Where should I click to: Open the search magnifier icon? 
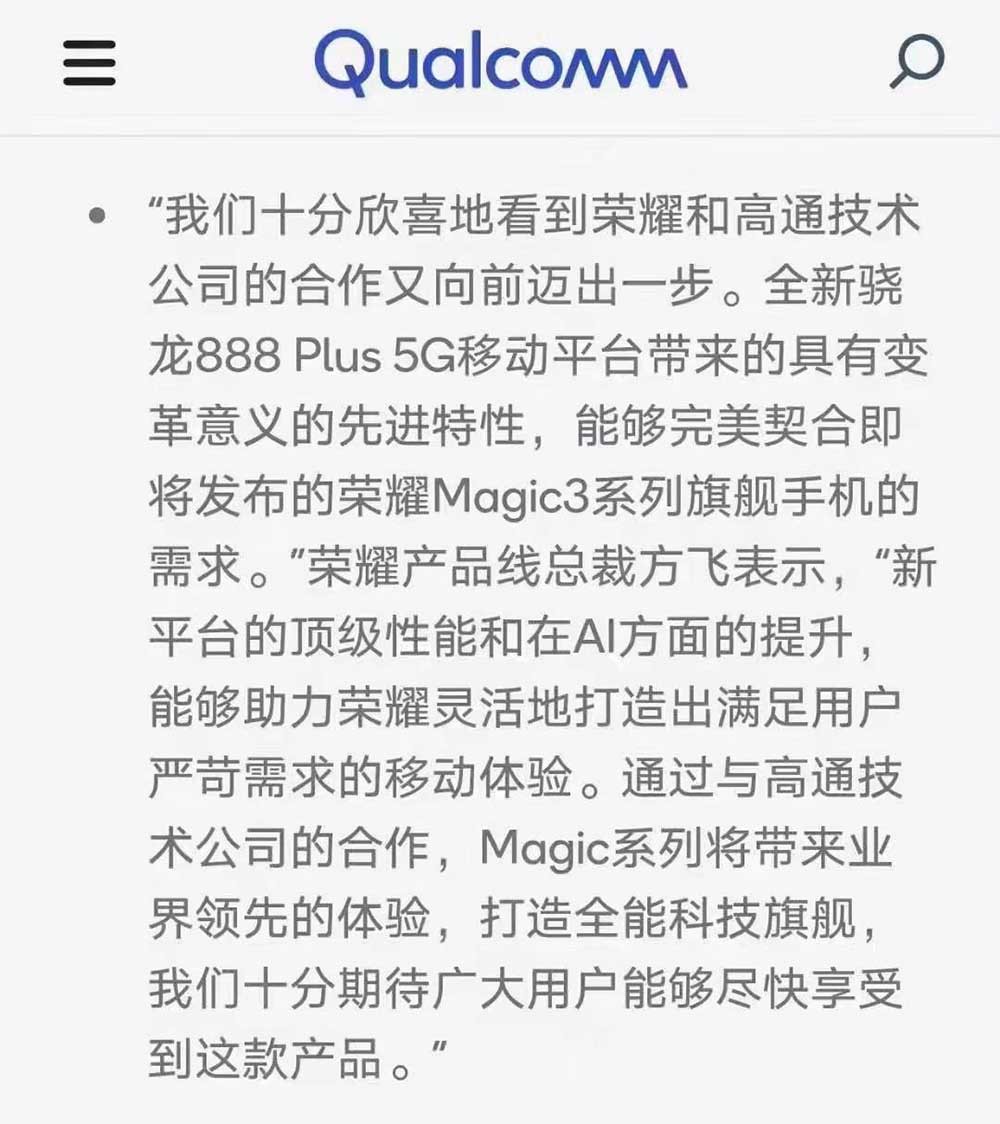click(x=917, y=61)
